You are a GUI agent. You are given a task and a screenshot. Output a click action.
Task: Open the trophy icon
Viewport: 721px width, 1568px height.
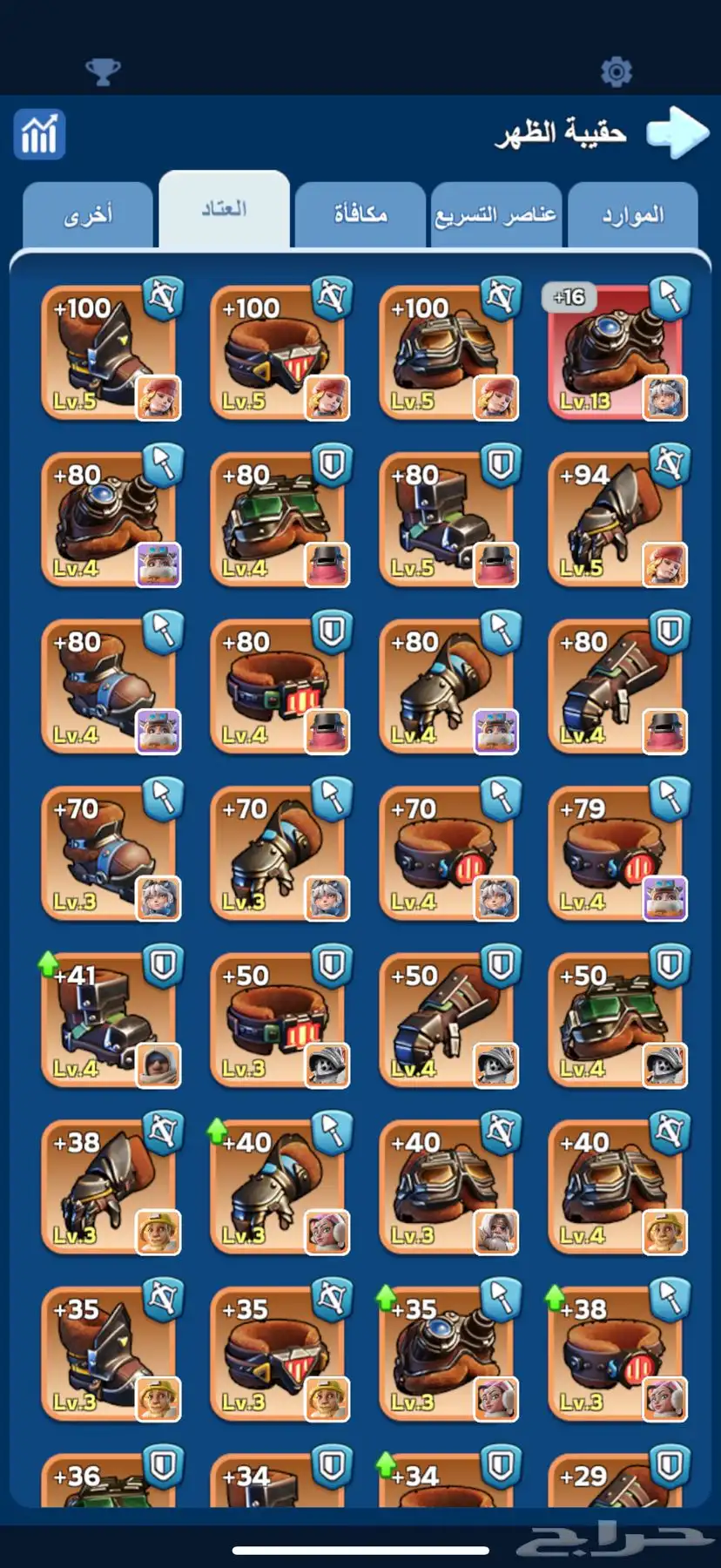[x=103, y=71]
